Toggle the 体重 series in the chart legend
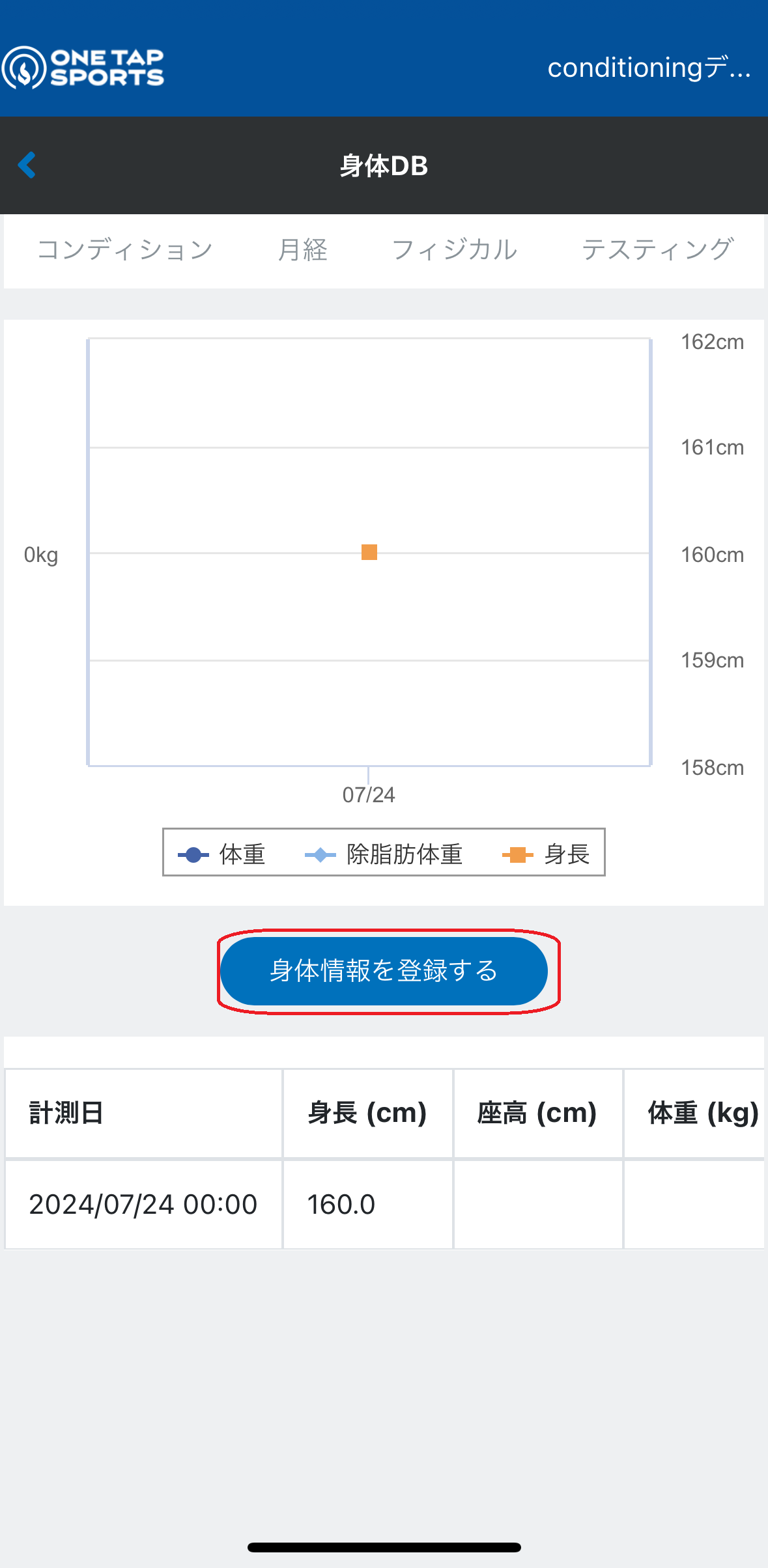 pos(221,854)
